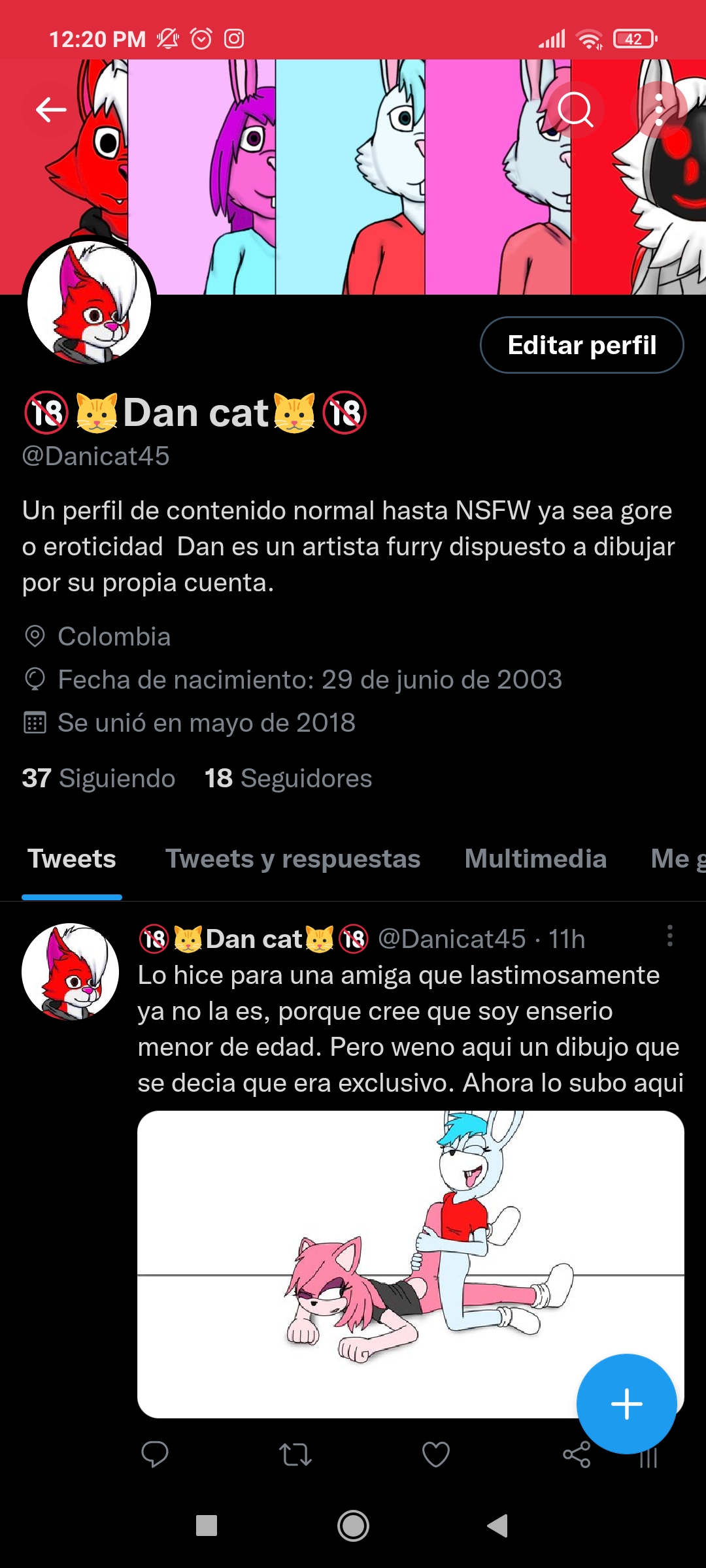This screenshot has height=1568, width=706.
Task: Like the Dan cat tweet
Action: 436,1454
